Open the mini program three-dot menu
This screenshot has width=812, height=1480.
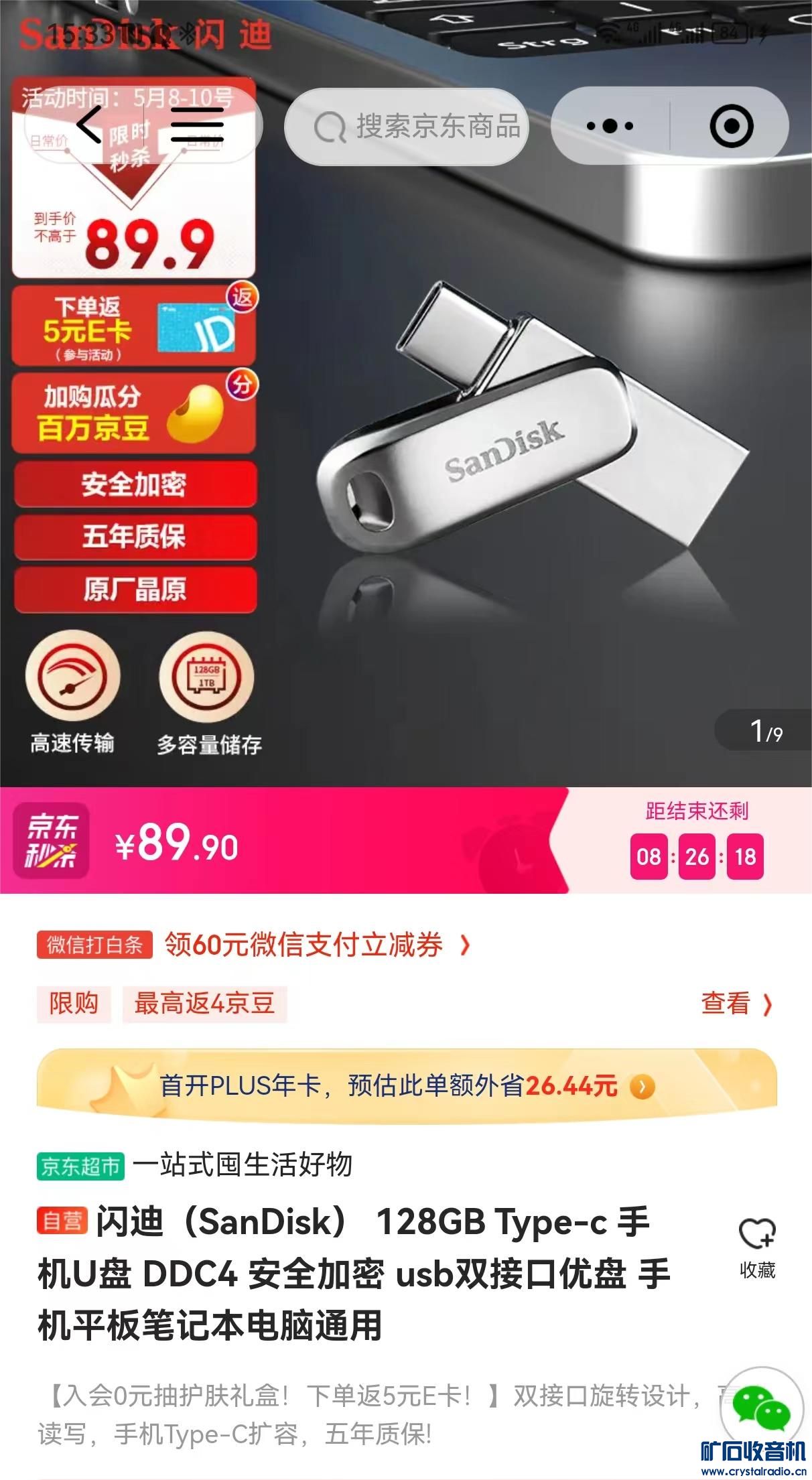(609, 126)
